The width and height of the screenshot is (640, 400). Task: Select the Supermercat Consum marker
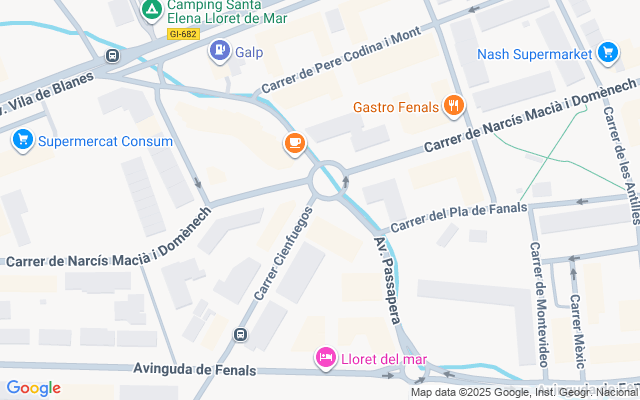(23, 141)
